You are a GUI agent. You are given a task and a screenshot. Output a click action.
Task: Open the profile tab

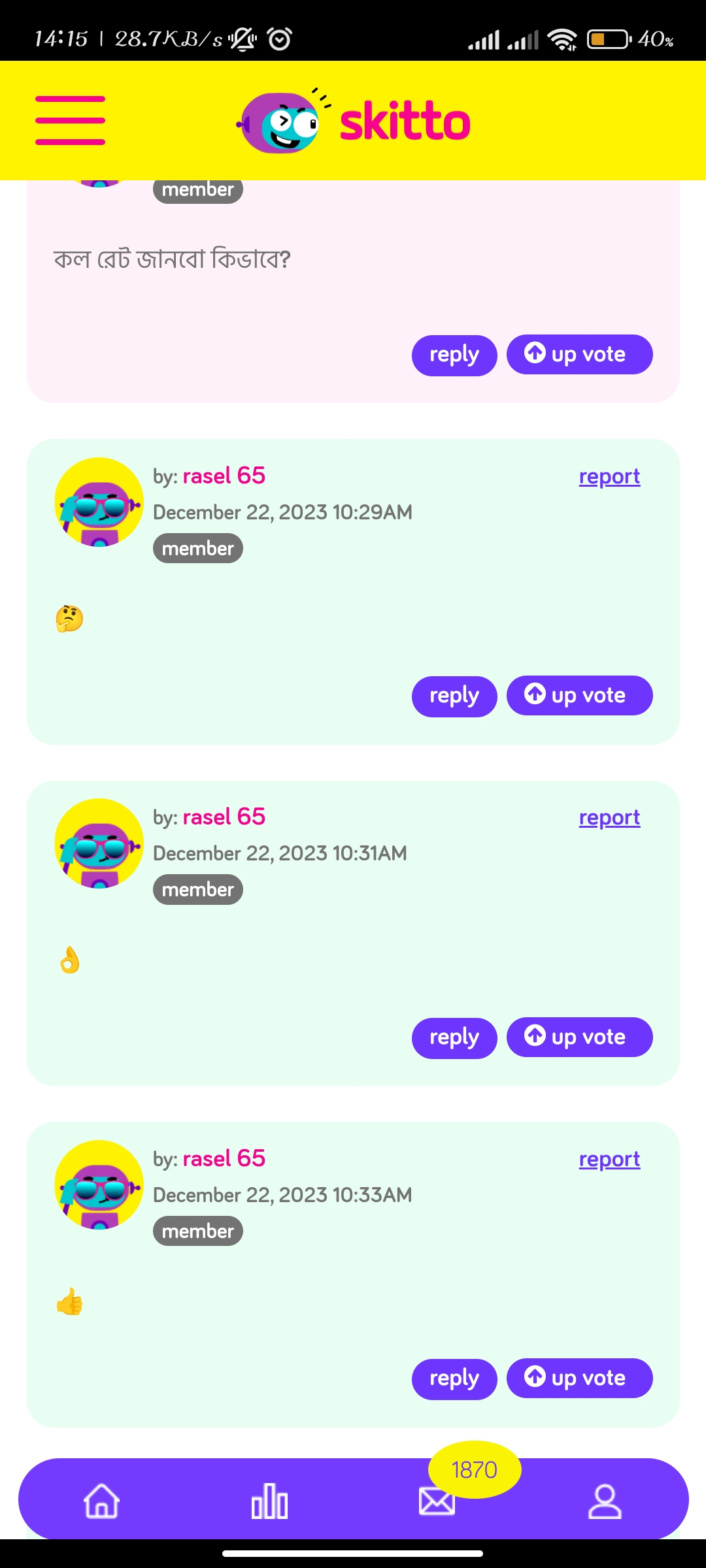605,1501
